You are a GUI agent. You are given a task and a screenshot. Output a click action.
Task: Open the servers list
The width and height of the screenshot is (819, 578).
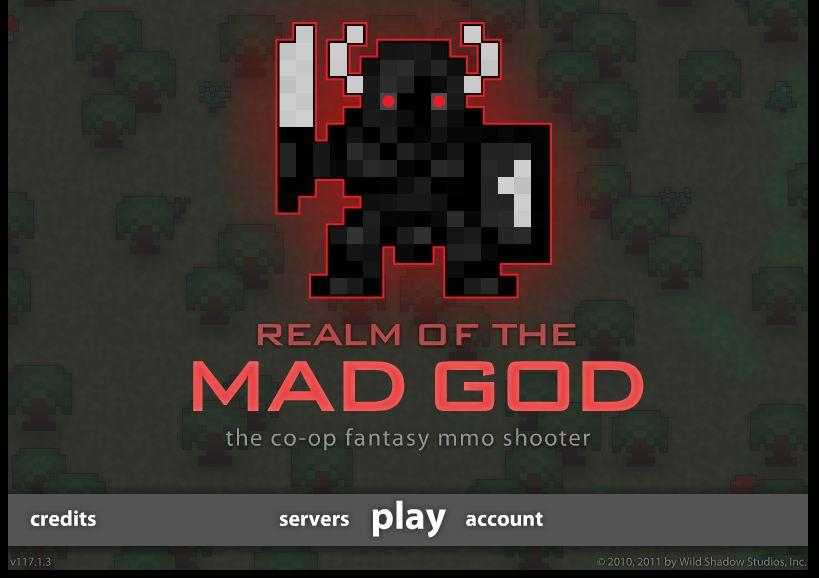(x=314, y=519)
